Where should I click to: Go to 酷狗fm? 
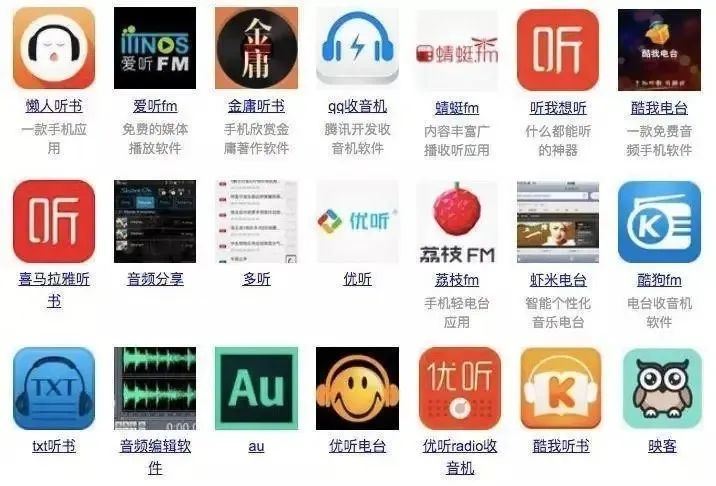659,280
